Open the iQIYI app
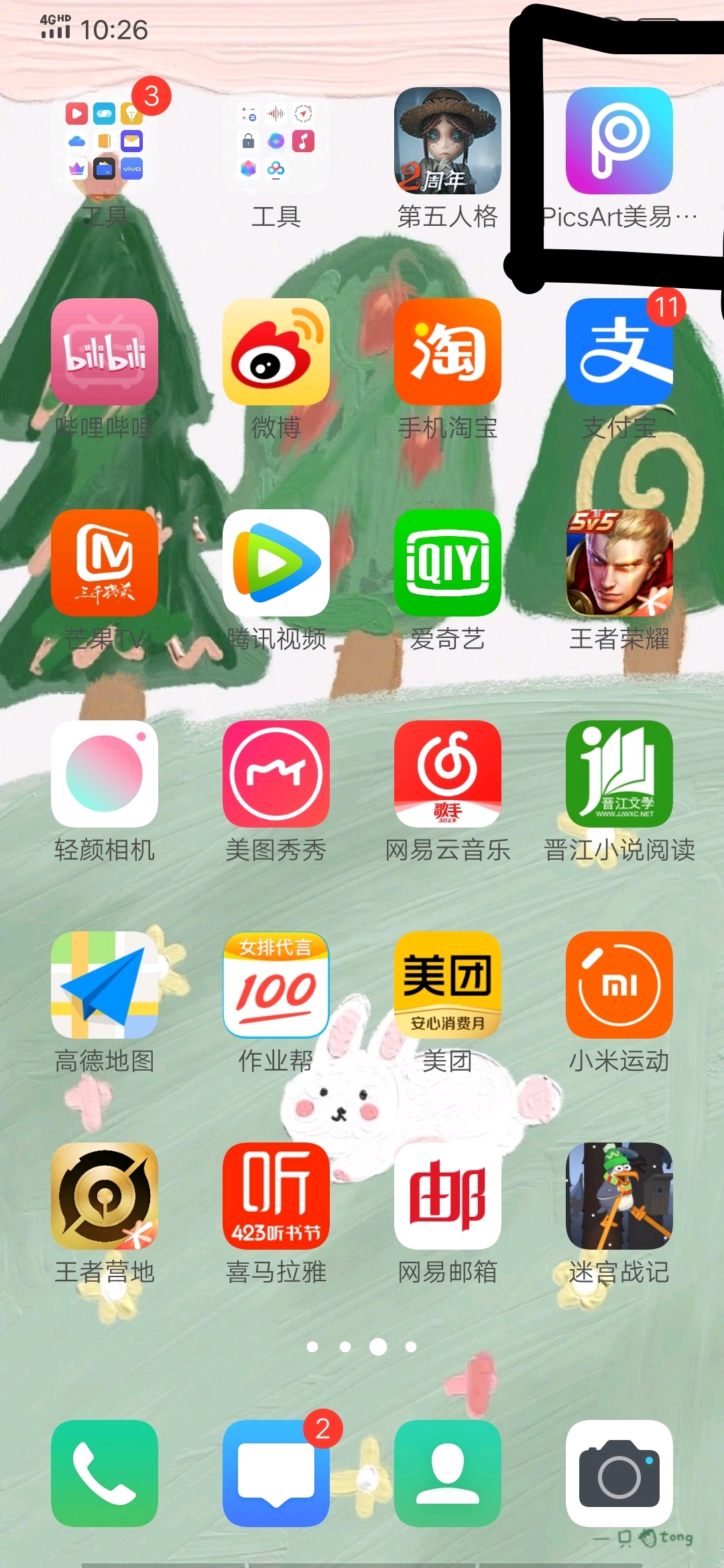The height and width of the screenshot is (1568, 724). point(448,563)
